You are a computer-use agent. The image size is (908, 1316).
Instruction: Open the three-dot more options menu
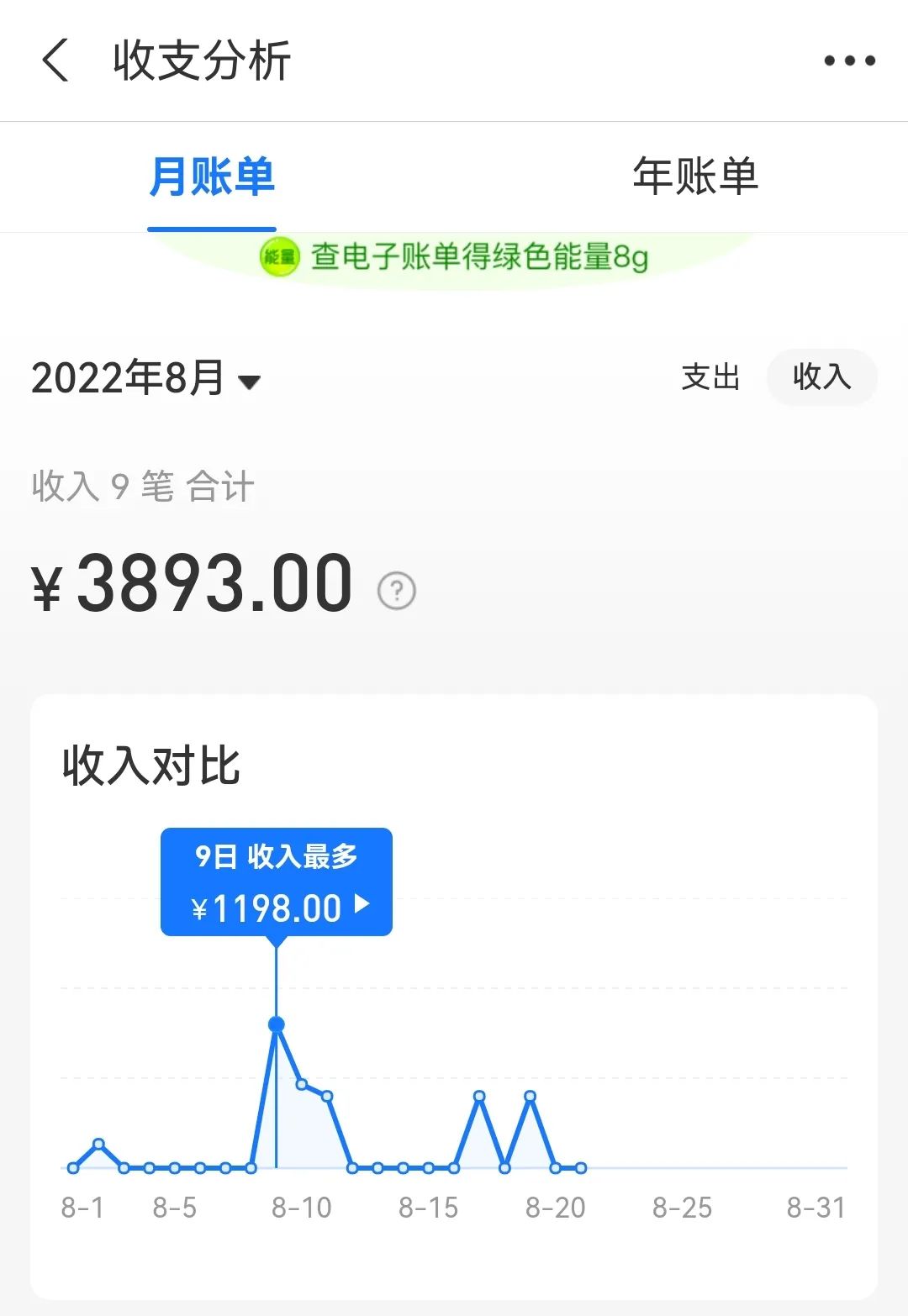[849, 61]
